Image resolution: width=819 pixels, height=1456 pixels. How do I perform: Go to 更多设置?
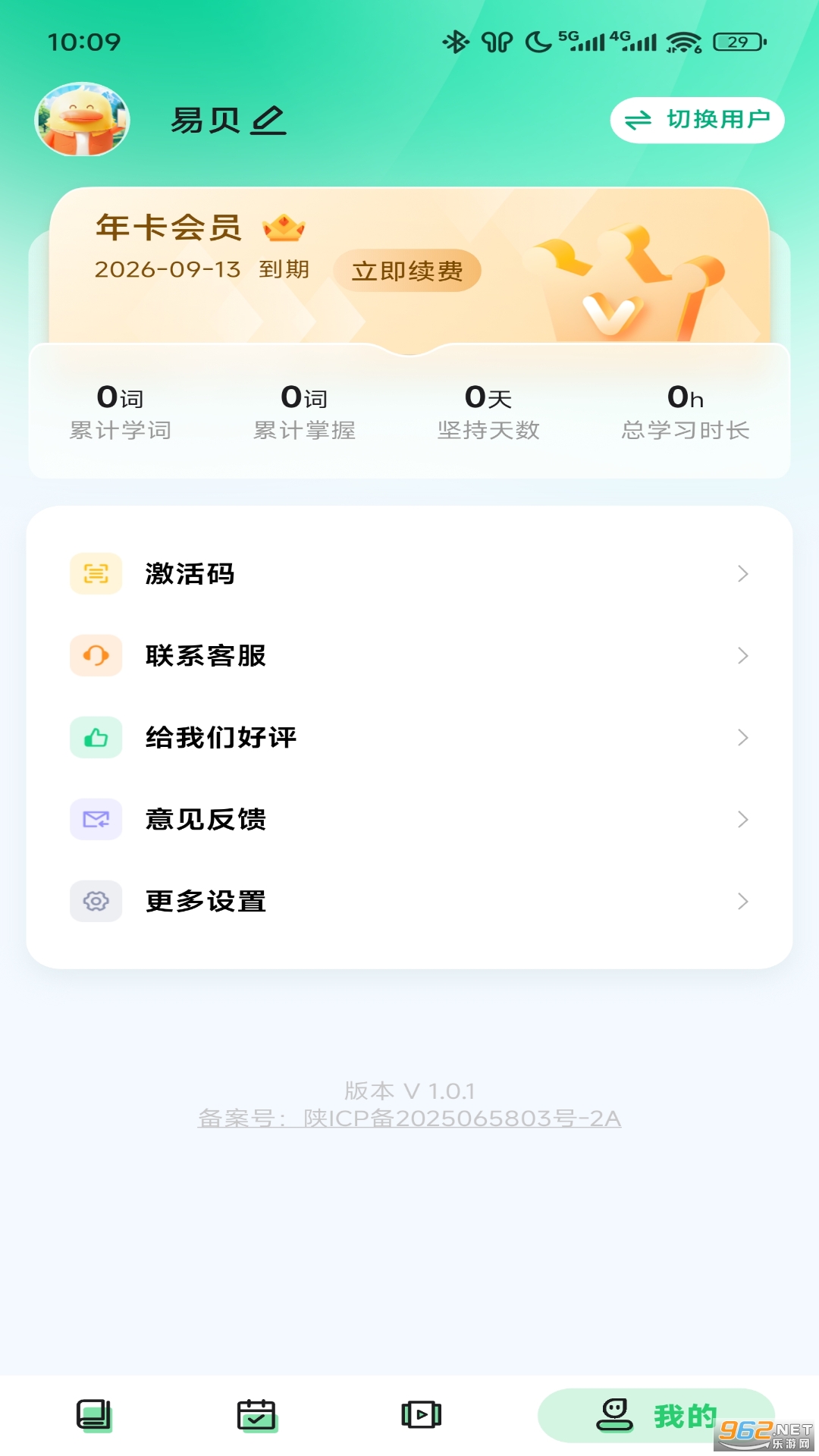409,902
